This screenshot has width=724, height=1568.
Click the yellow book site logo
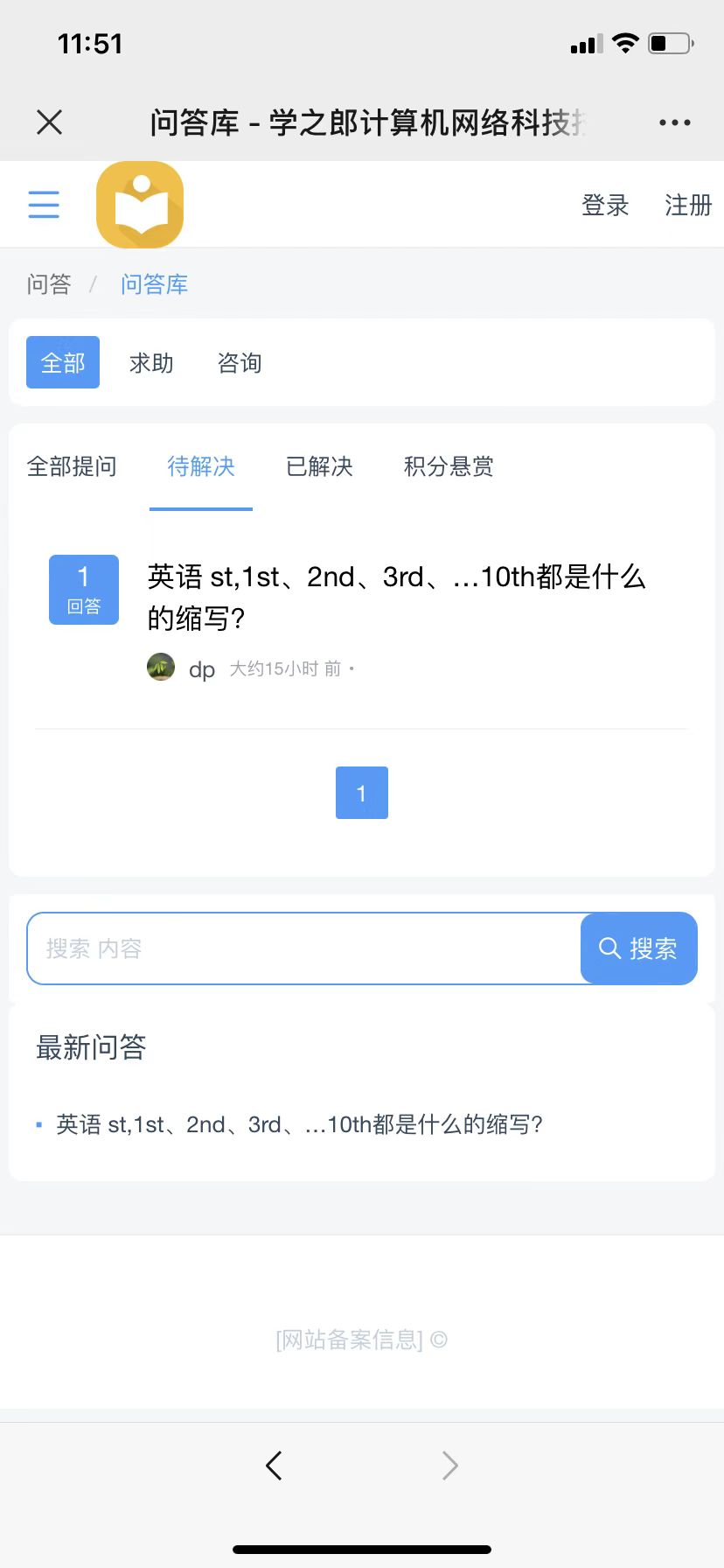tap(139, 204)
